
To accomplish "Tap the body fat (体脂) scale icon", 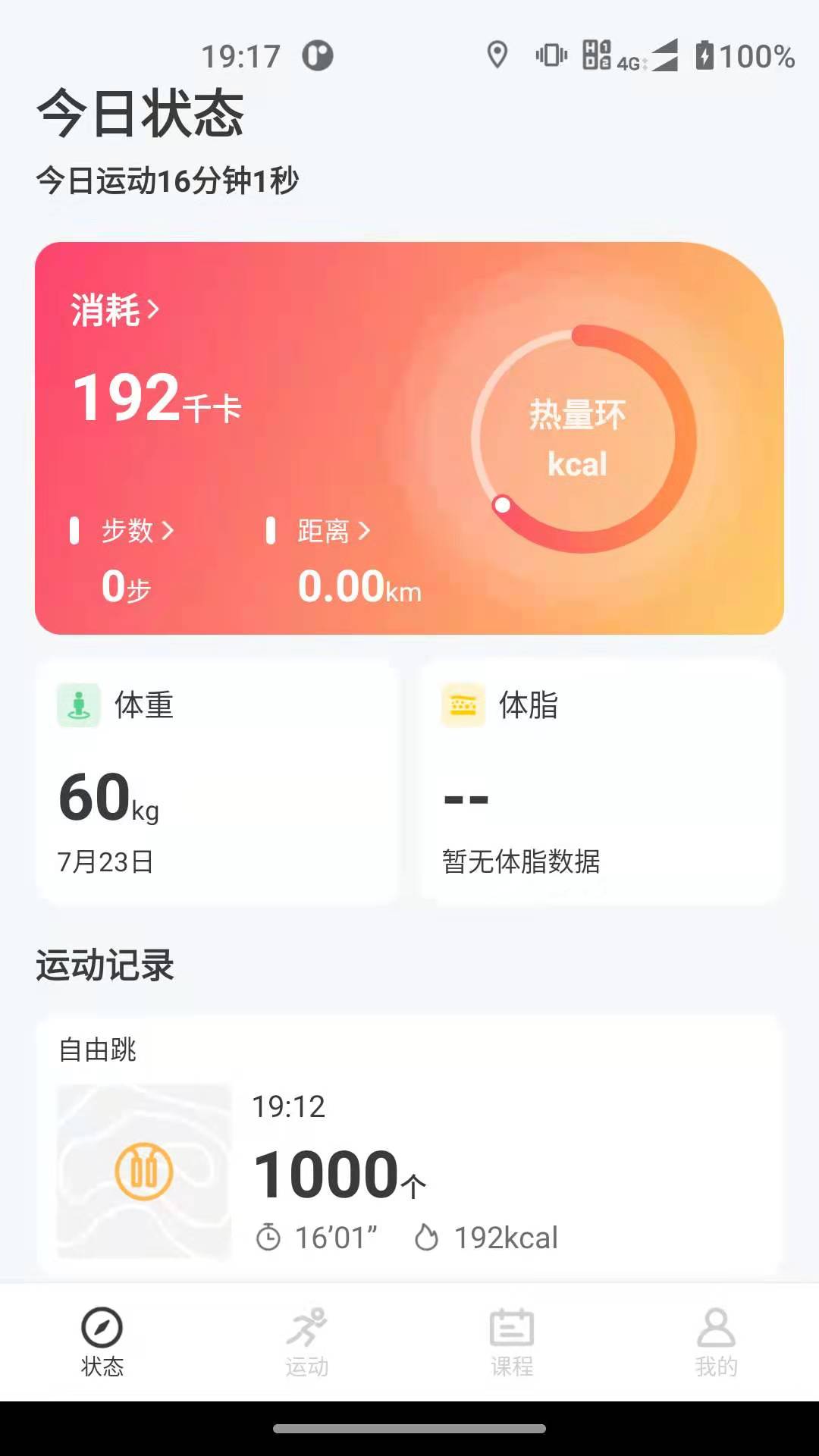I will coord(463,705).
